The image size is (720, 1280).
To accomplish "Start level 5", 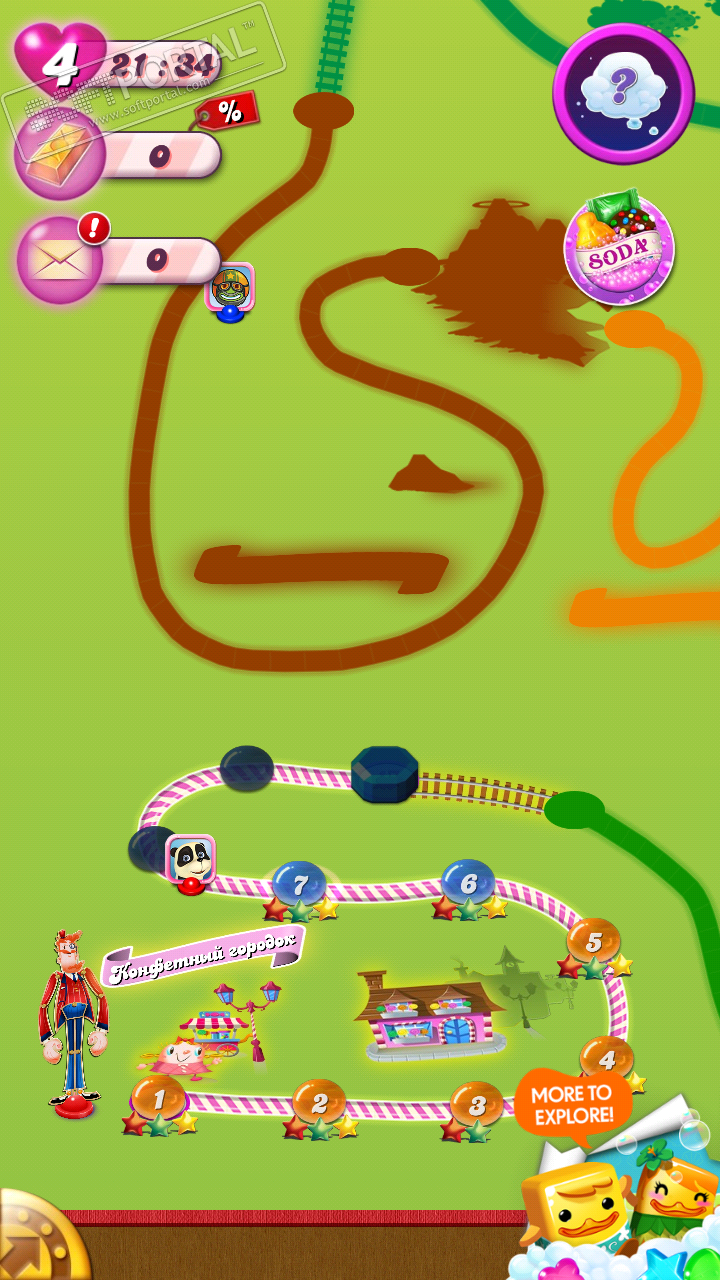I will [x=594, y=941].
